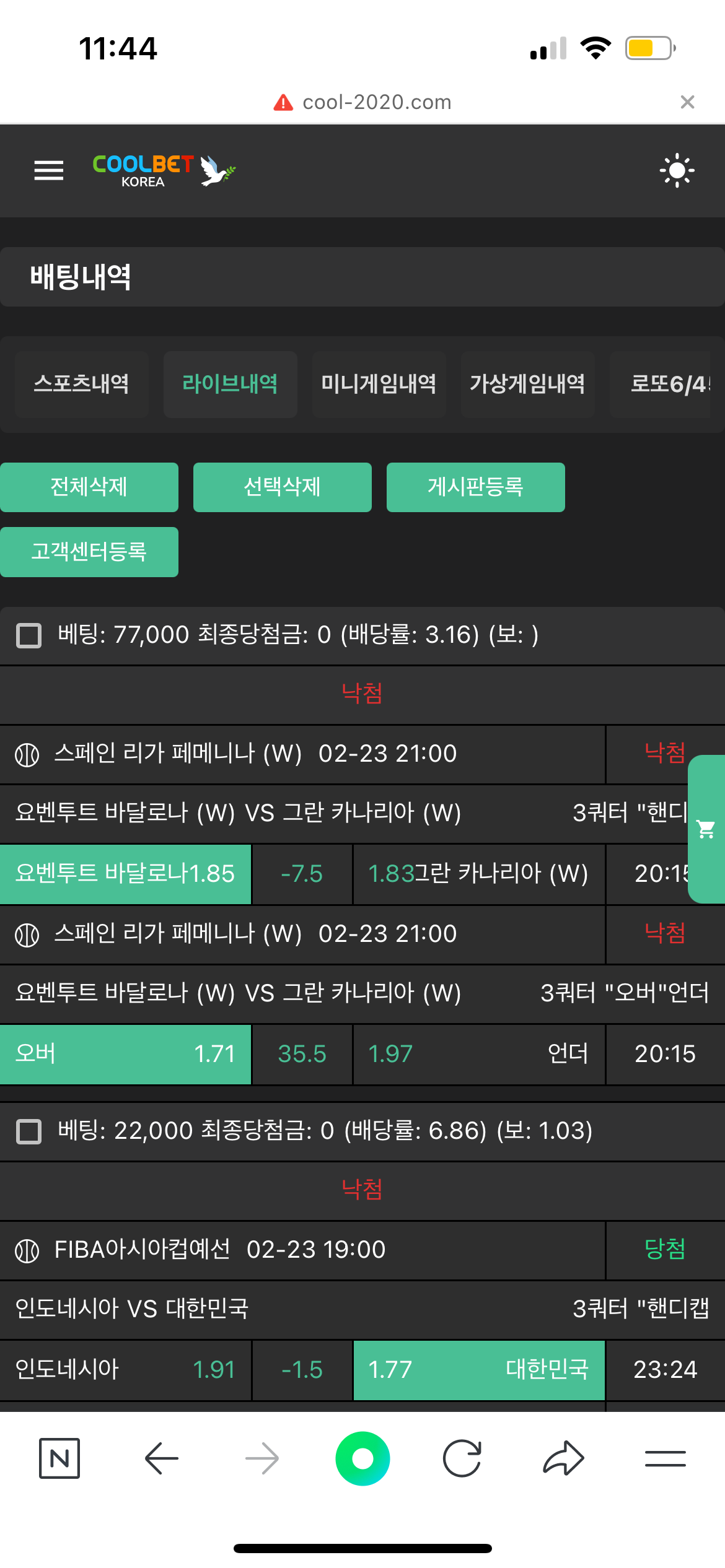Tap the 선택삭제 button
Screen dimensions: 725x1568
(x=283, y=487)
